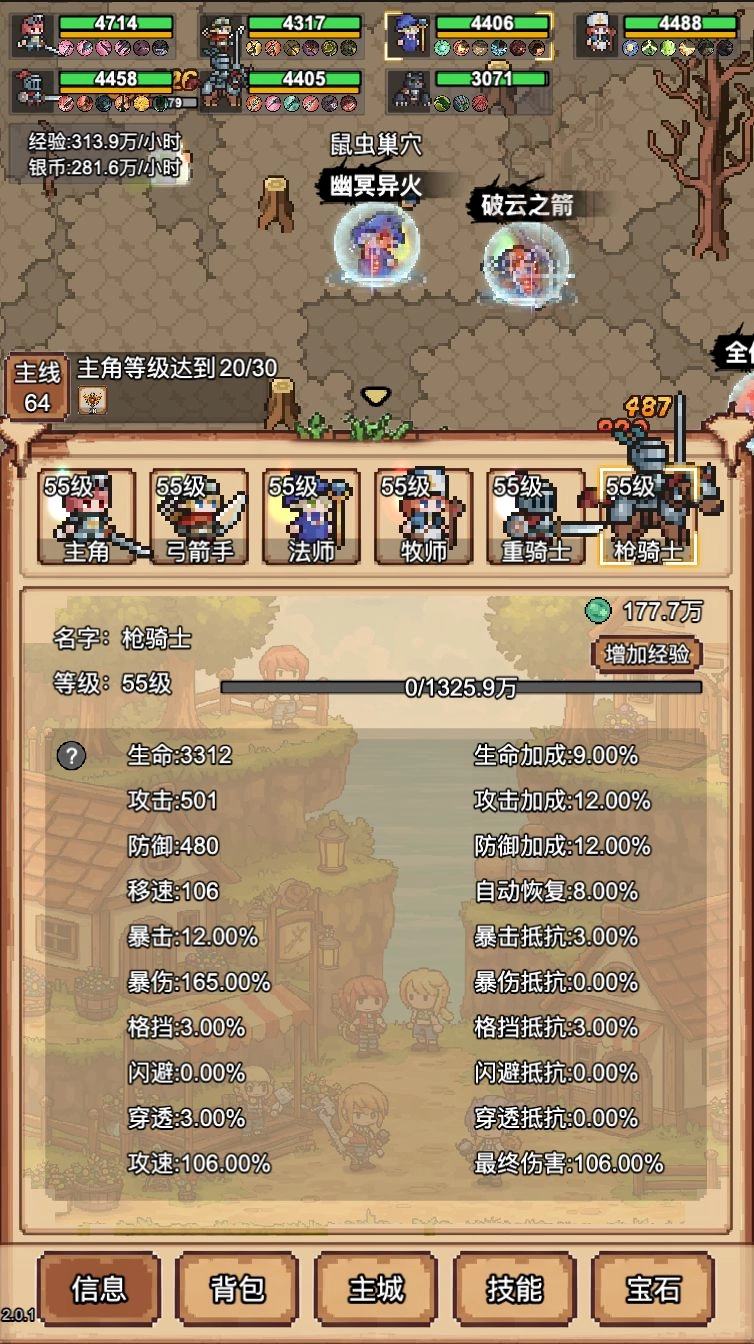The height and width of the screenshot is (1344, 754).
Task: Click the 牧师 character icon
Action: [423, 516]
